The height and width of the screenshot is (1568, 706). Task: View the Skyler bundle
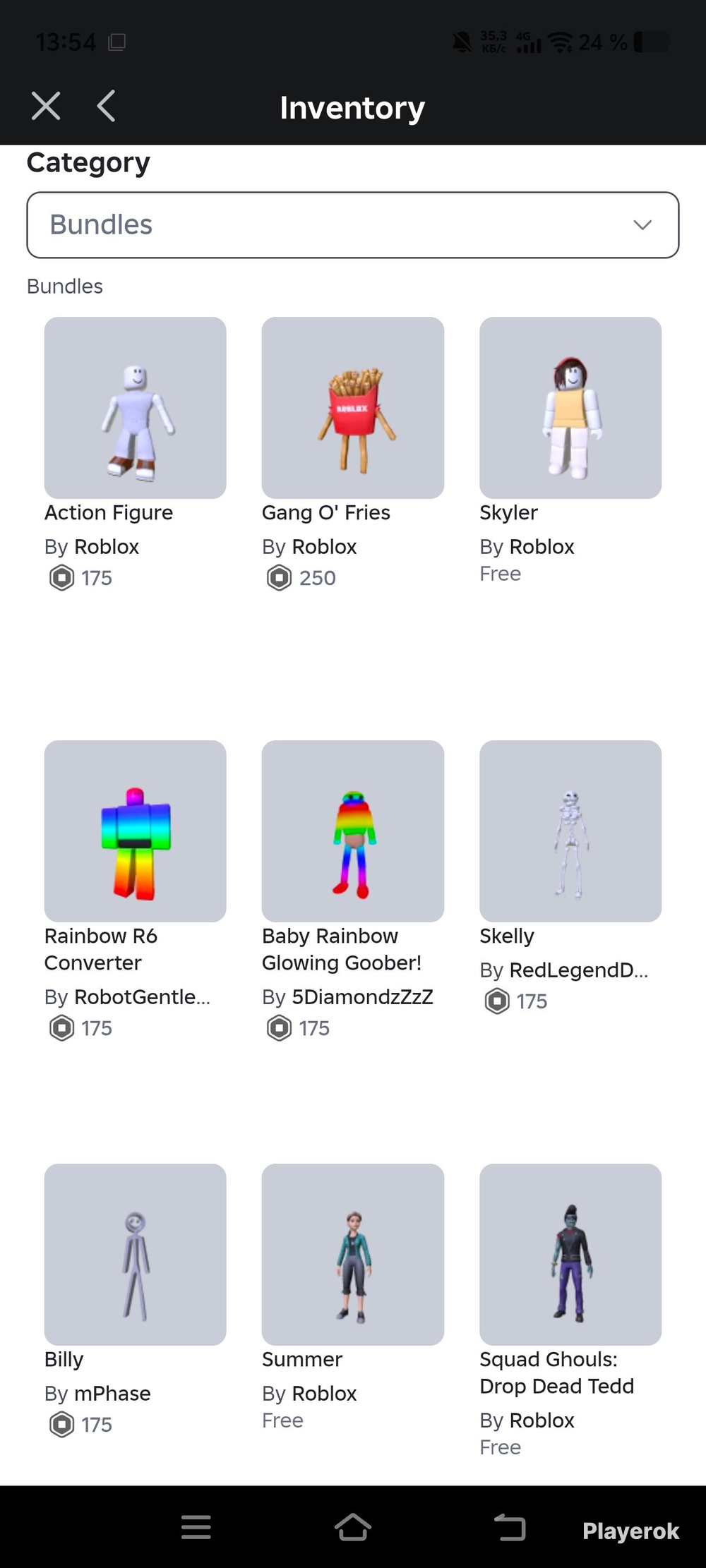click(x=570, y=408)
